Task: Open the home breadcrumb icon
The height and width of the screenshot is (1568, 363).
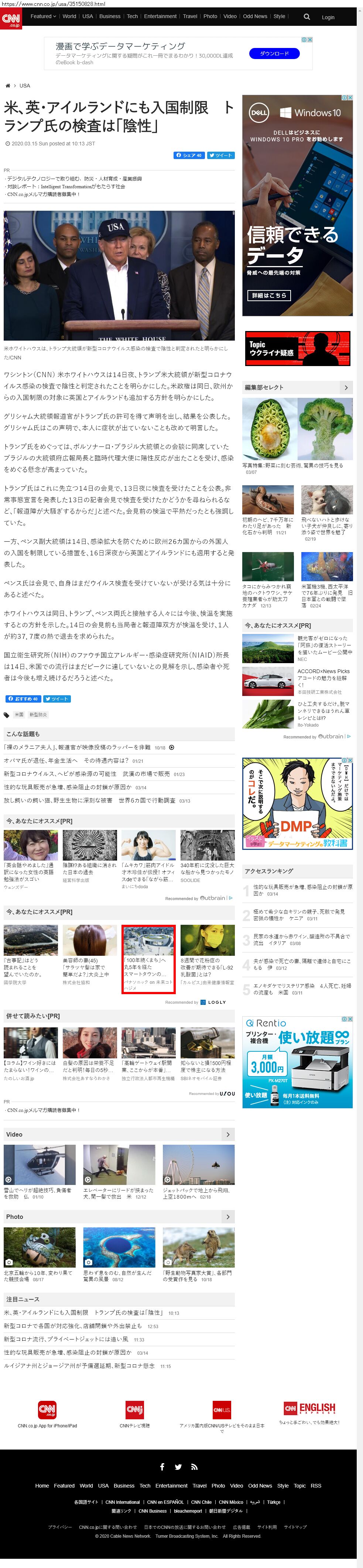Action: coord(8,86)
